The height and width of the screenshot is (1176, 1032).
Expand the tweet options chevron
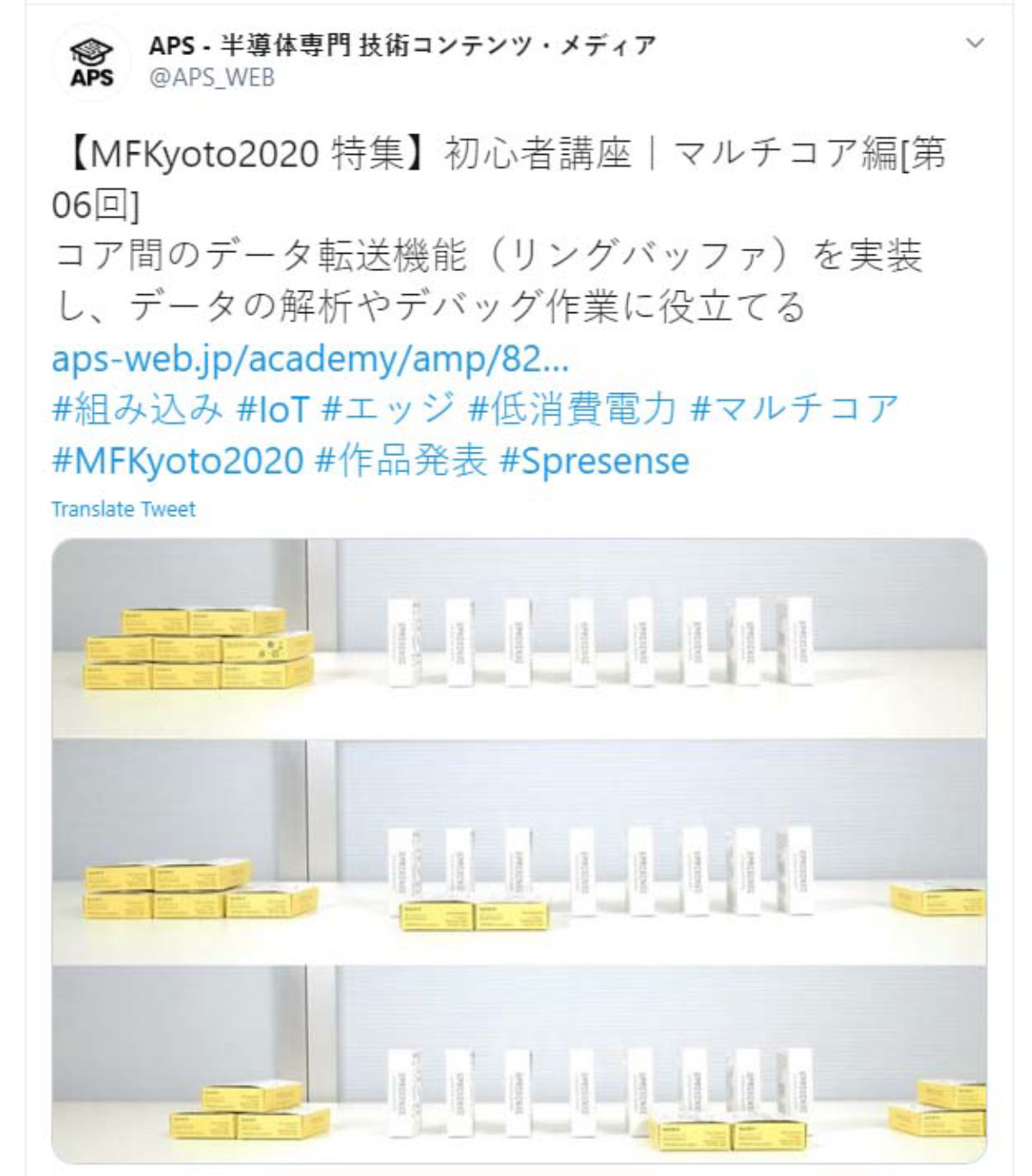coord(974,43)
